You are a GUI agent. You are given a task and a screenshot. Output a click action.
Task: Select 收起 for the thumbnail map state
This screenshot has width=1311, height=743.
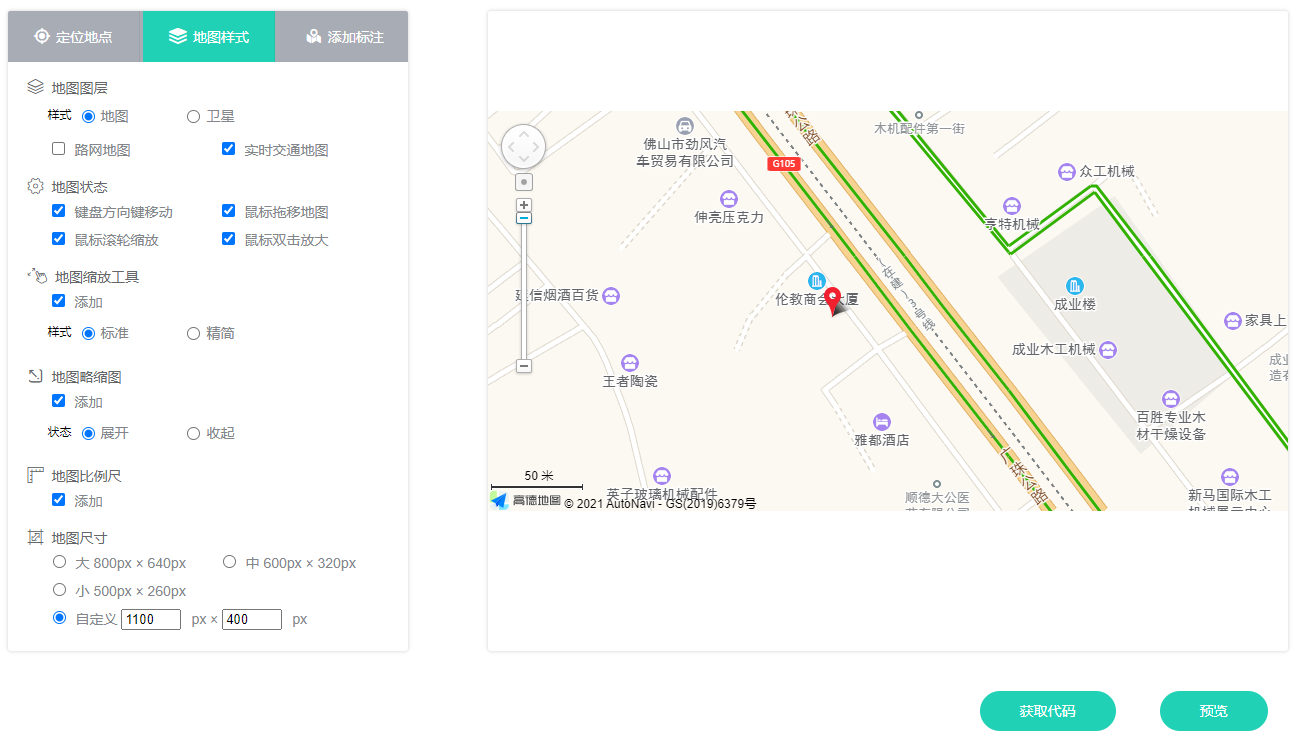tap(194, 434)
